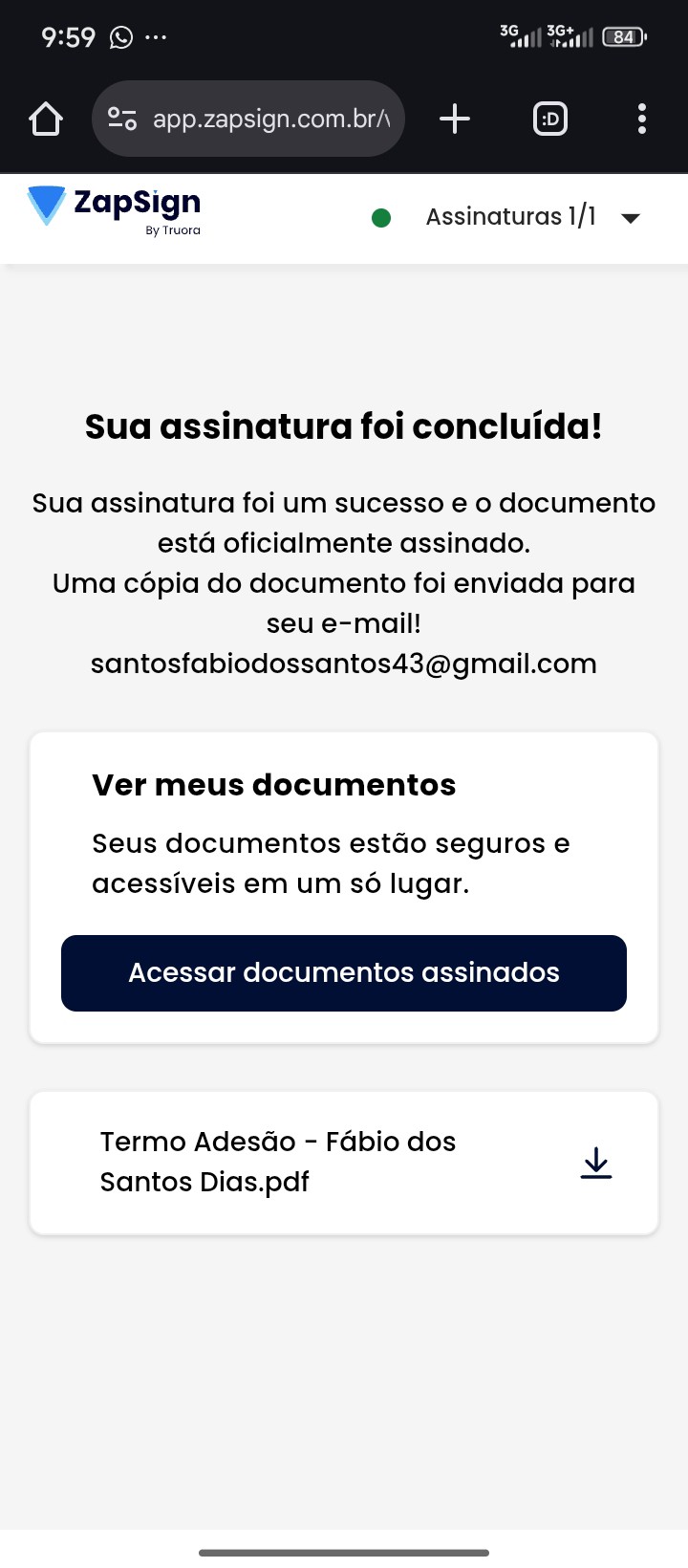Tap Acessar documentos assinados
This screenshot has width=688, height=1568.
[x=344, y=973]
